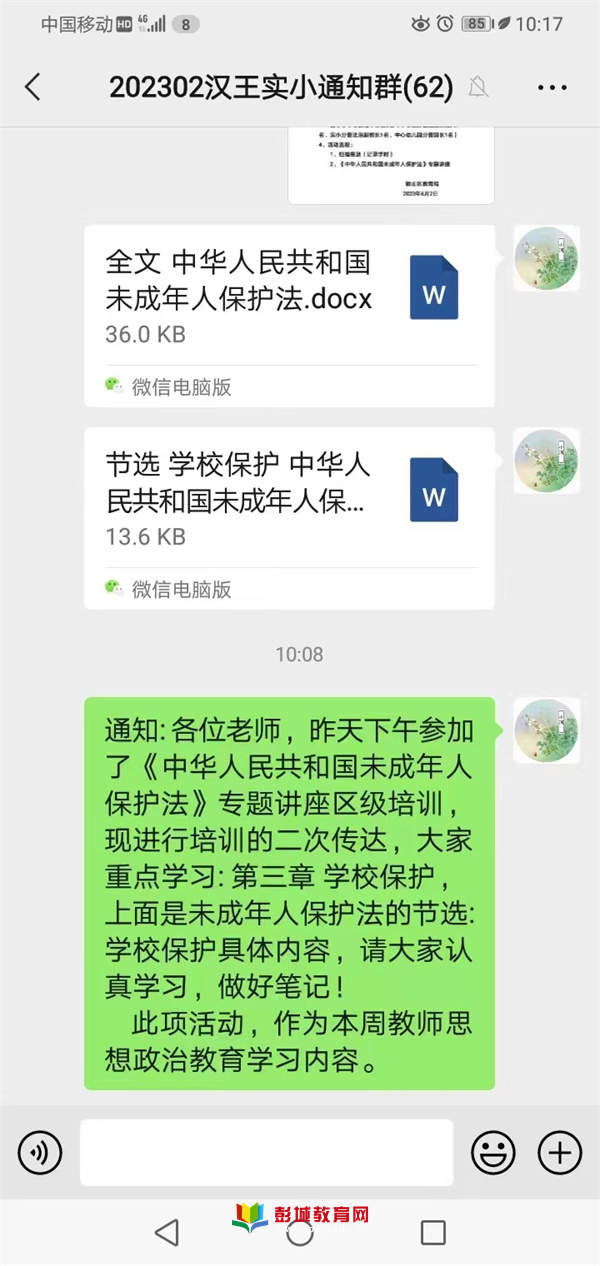This screenshot has width=600, height=1266.
Task: Open recent apps with the square button
Action: pyautogui.click(x=433, y=1232)
